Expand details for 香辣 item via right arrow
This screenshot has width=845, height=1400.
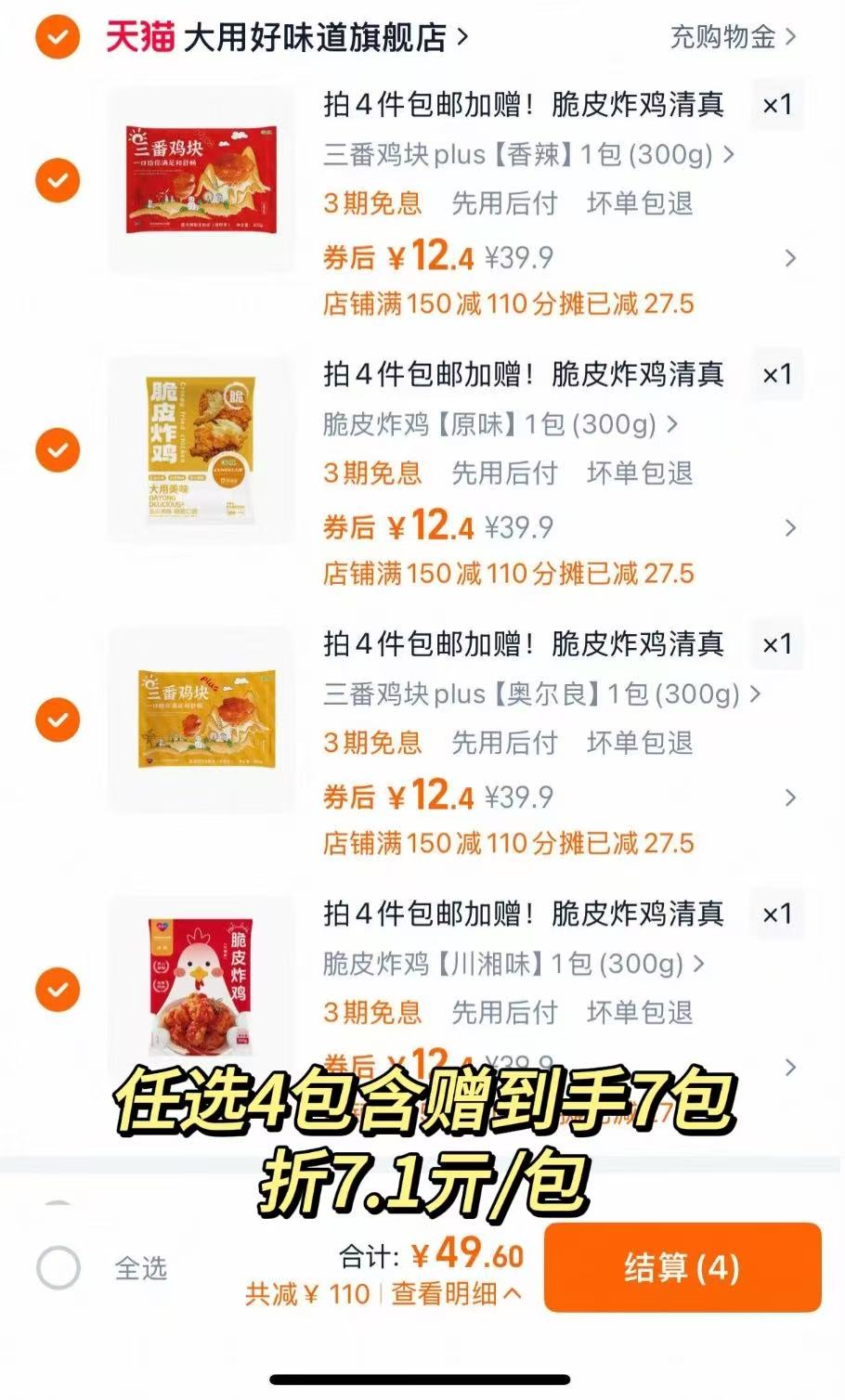pos(790,257)
